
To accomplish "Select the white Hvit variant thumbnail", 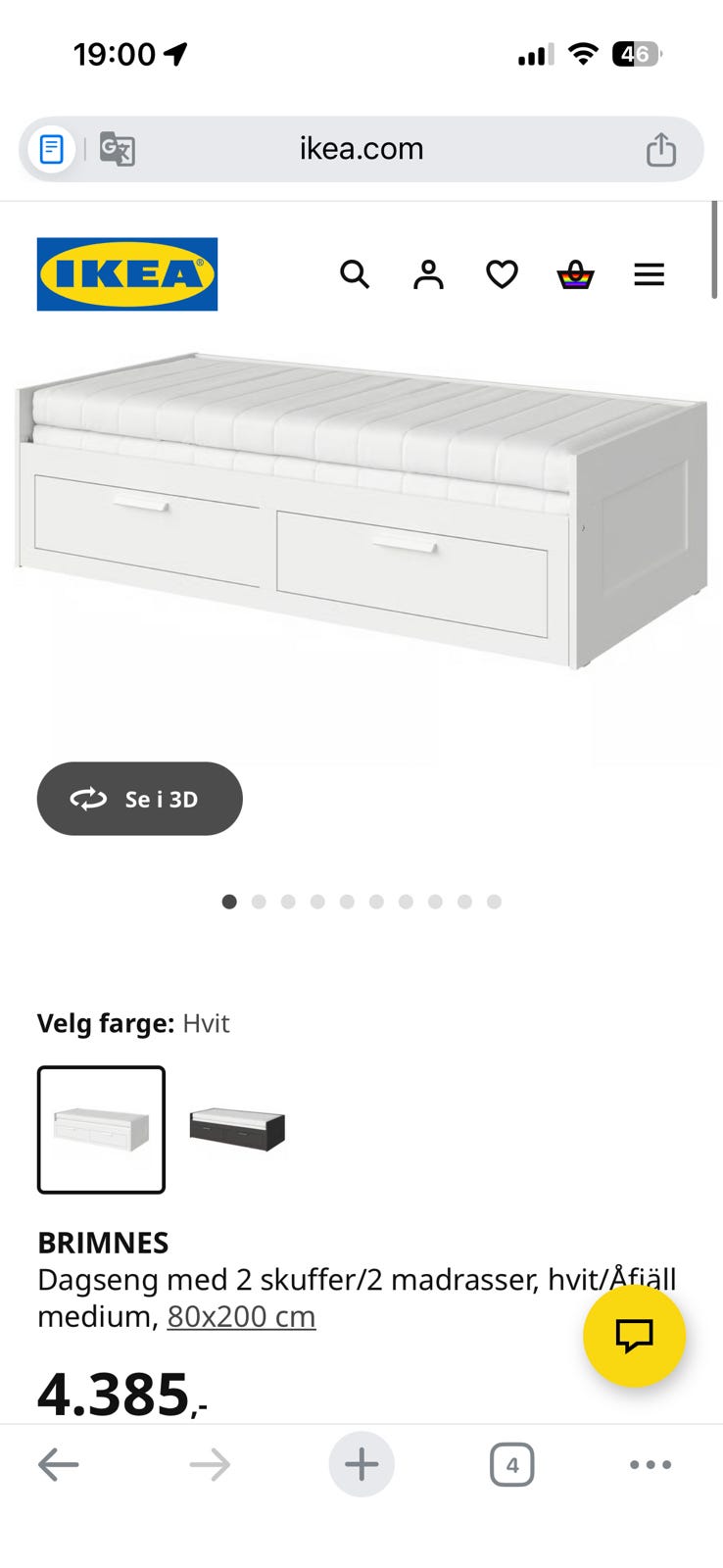I will (101, 1128).
